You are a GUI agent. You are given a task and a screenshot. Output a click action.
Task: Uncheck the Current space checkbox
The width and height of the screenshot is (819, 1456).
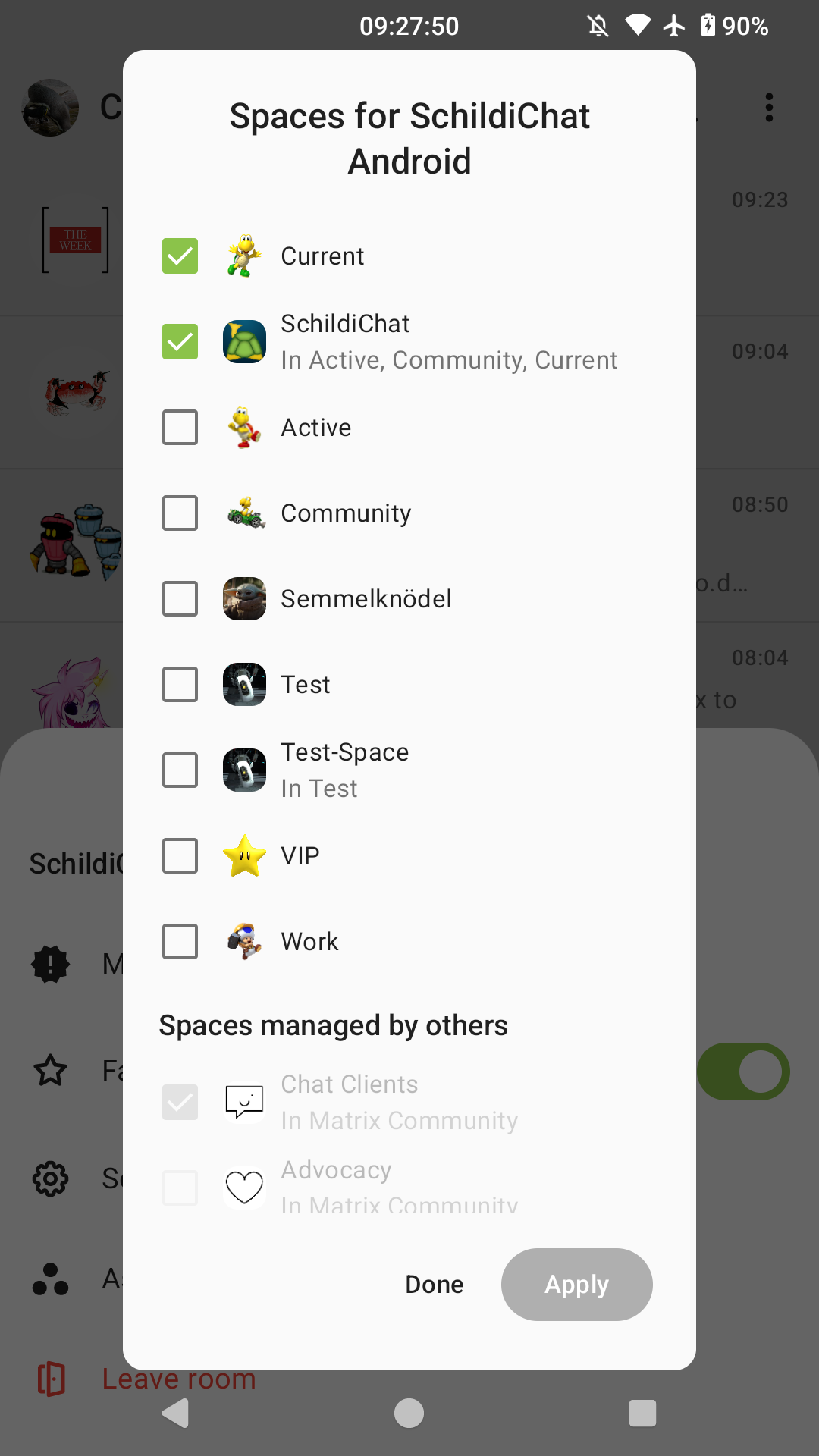[180, 256]
